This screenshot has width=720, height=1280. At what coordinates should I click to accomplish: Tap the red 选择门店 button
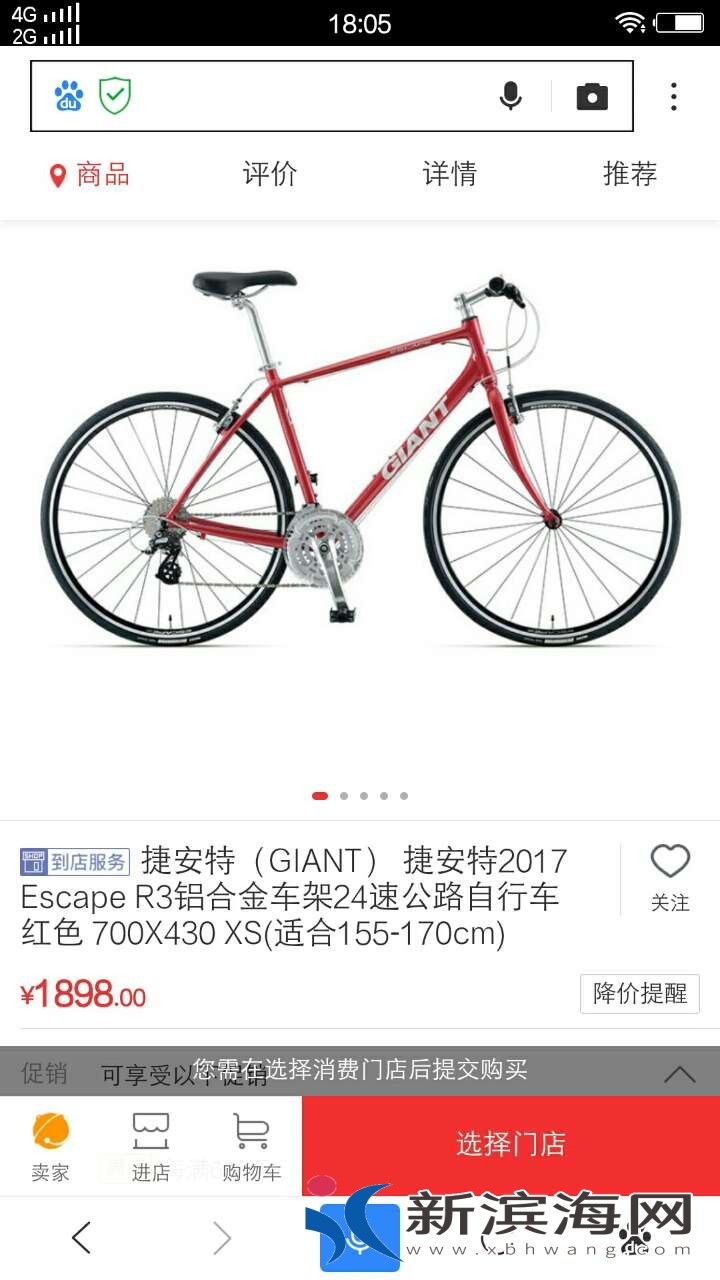(510, 1144)
